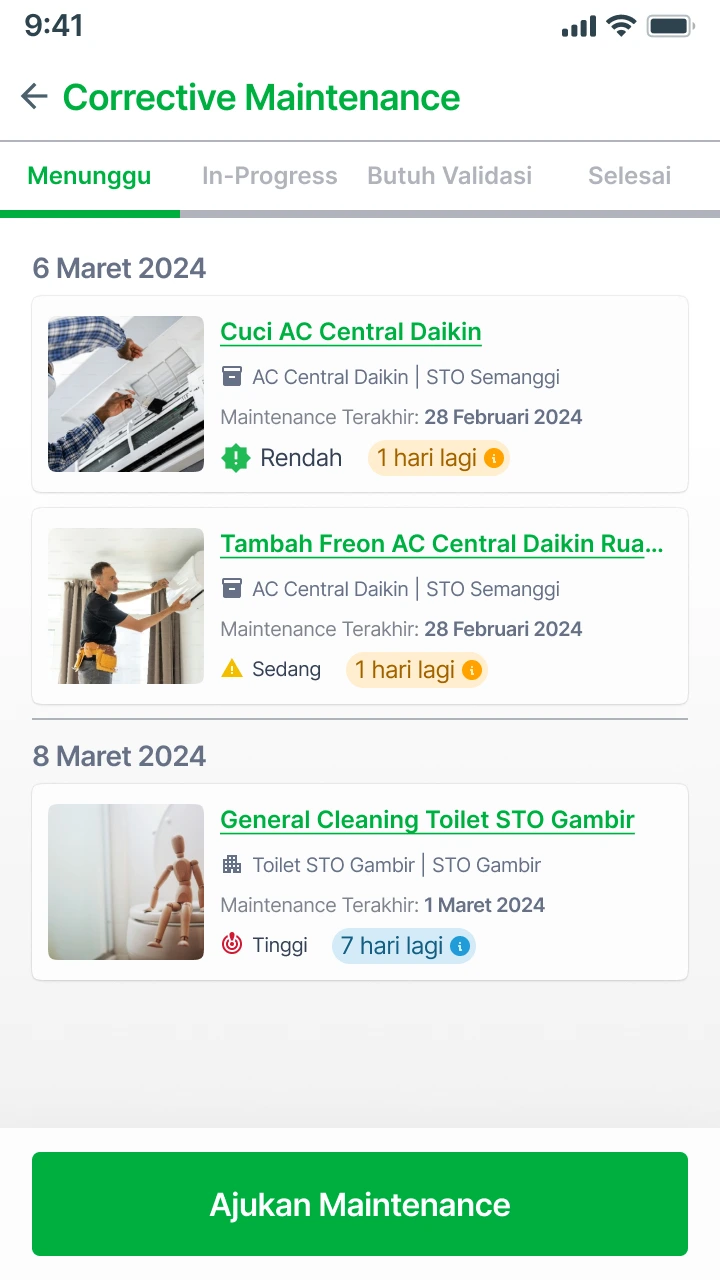Open the Tambah Freon AC Central Daikin task

(x=442, y=543)
